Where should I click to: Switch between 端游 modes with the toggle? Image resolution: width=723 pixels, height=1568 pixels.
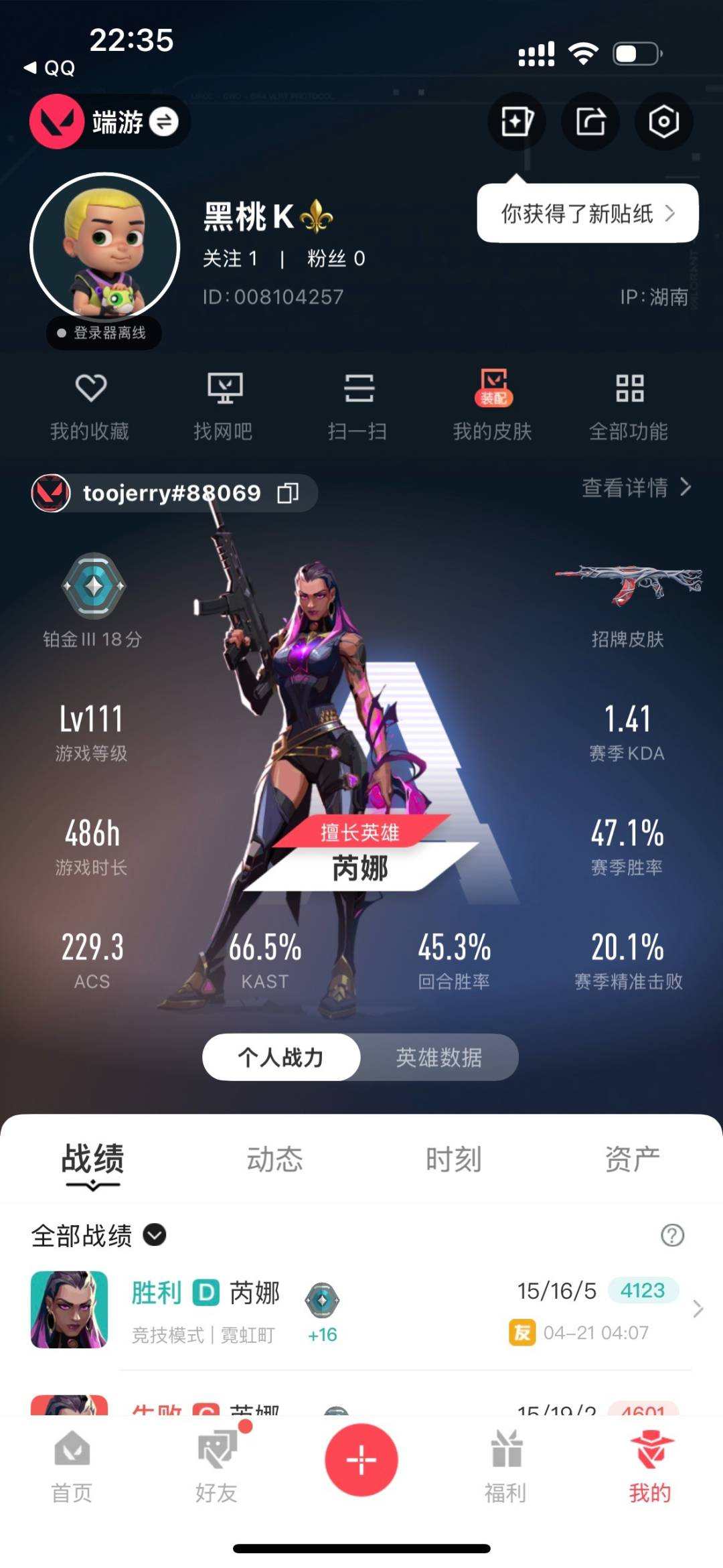[165, 121]
